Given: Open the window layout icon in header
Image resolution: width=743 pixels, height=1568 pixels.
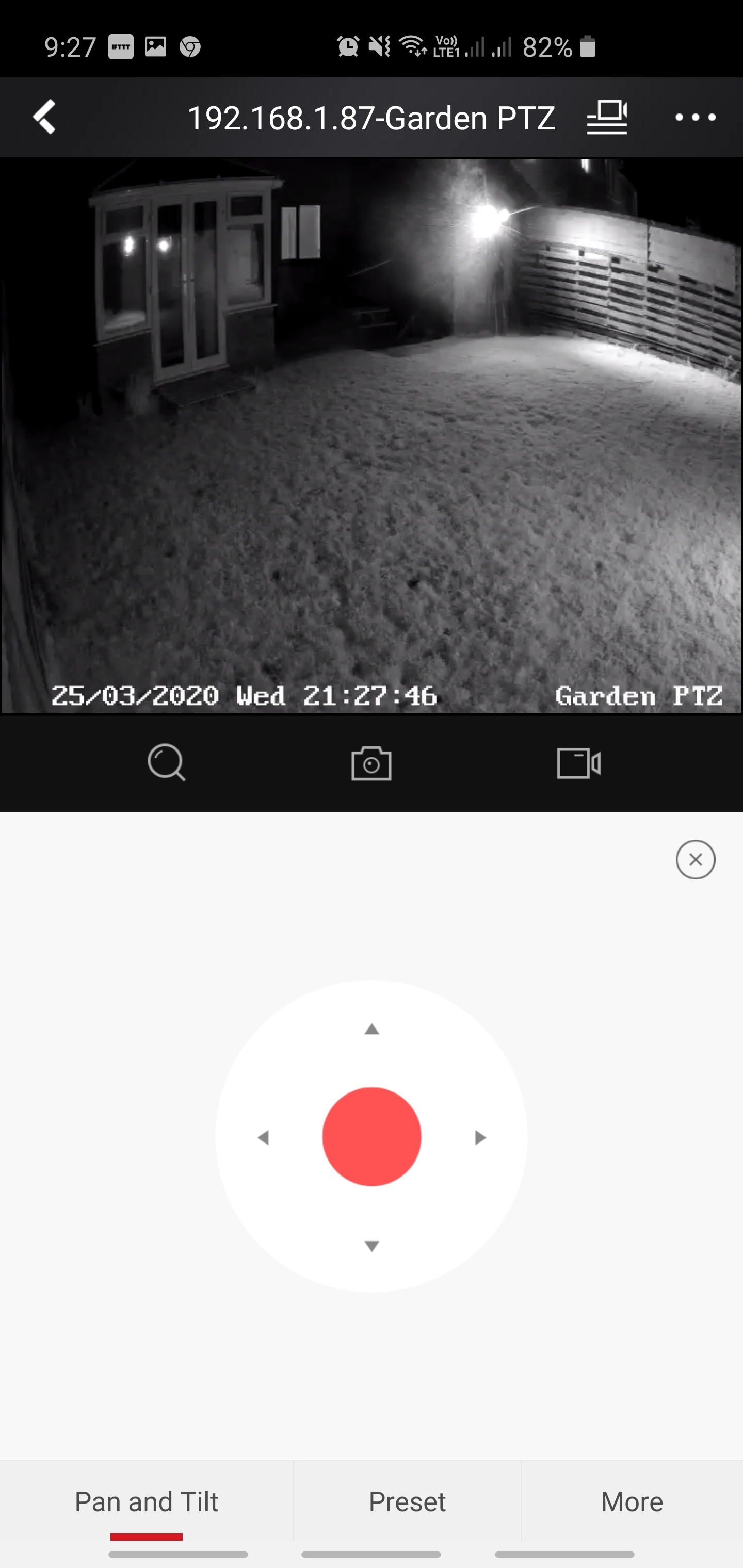Looking at the screenshot, I should [607, 117].
